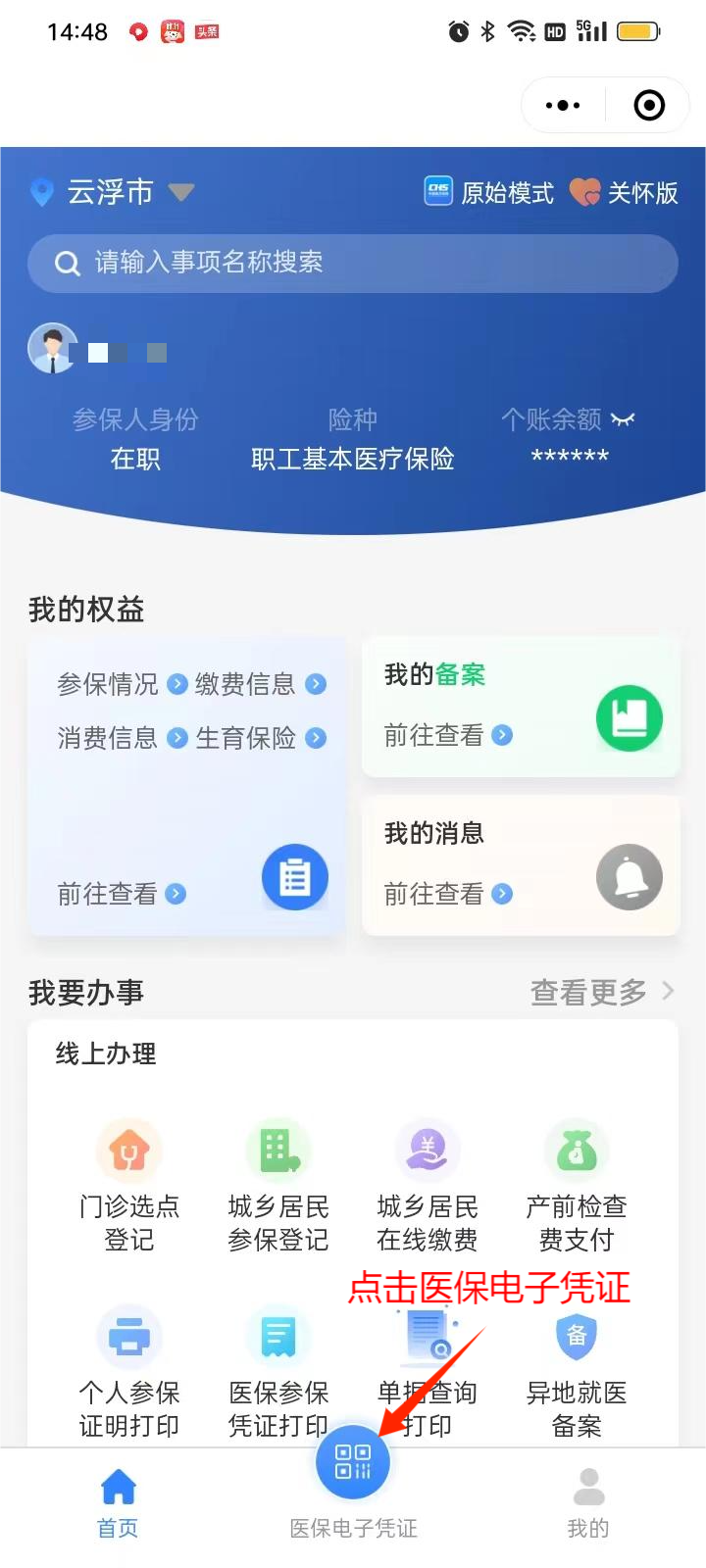Open the mini program more-options menu
Screen dimensions: 706x1568
(x=563, y=105)
